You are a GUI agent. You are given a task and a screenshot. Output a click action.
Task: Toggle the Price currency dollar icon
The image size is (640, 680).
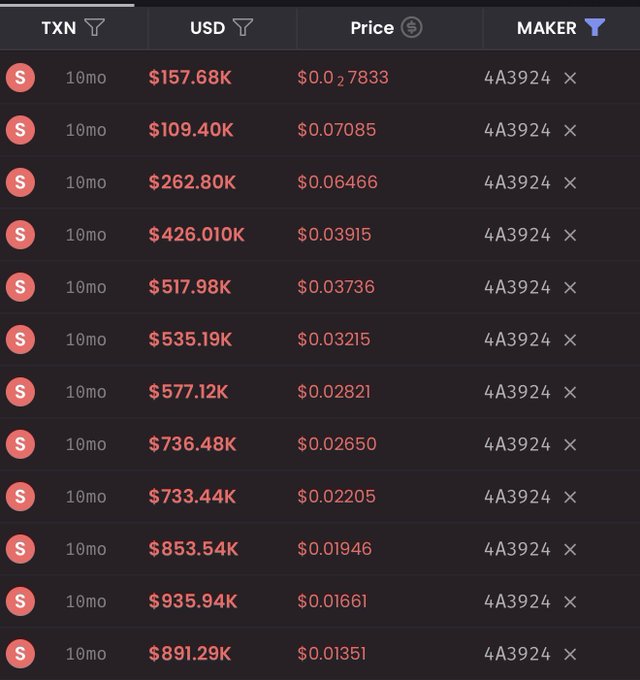point(412,28)
